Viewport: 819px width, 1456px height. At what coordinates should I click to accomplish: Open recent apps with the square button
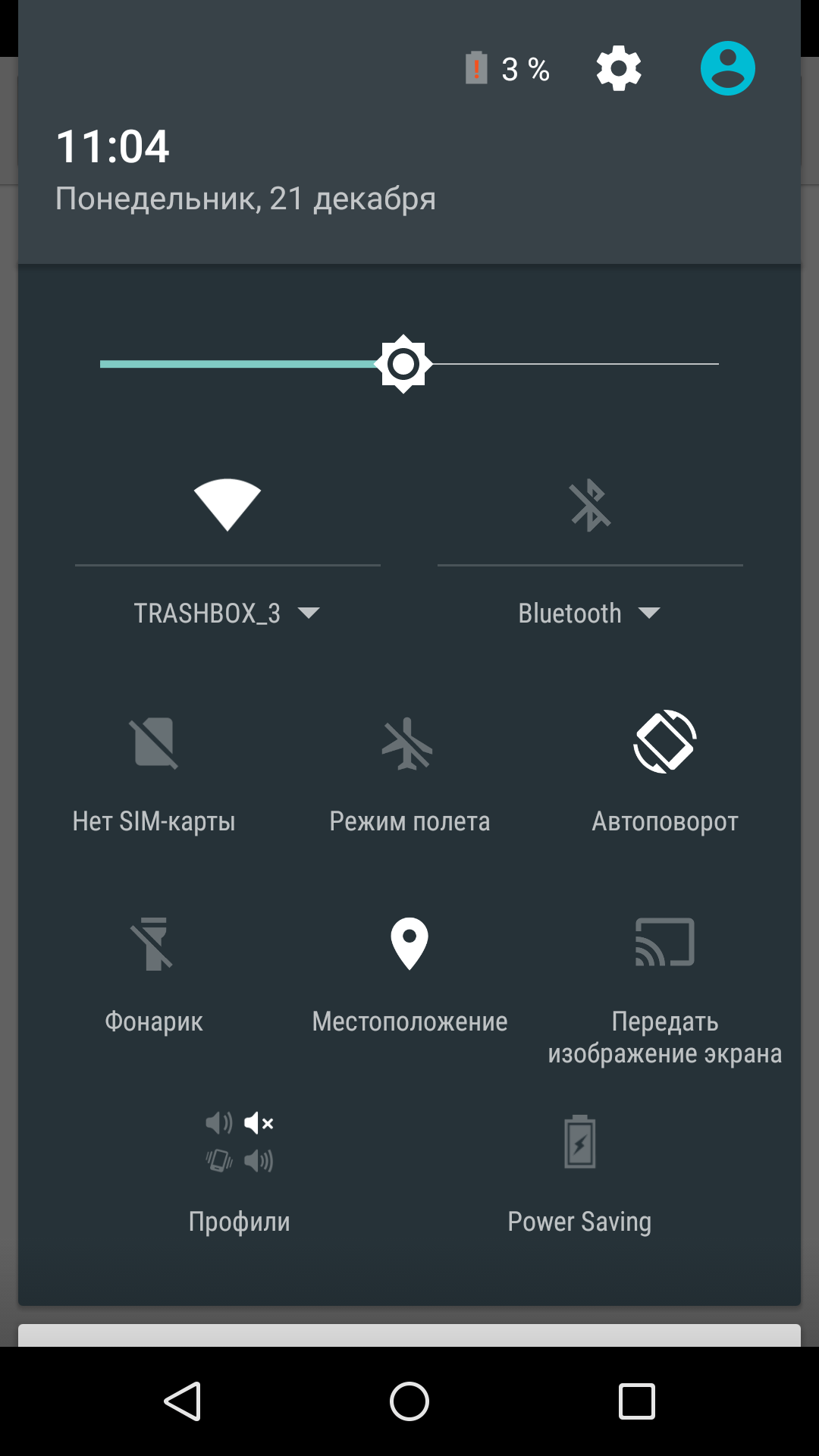tap(637, 1401)
